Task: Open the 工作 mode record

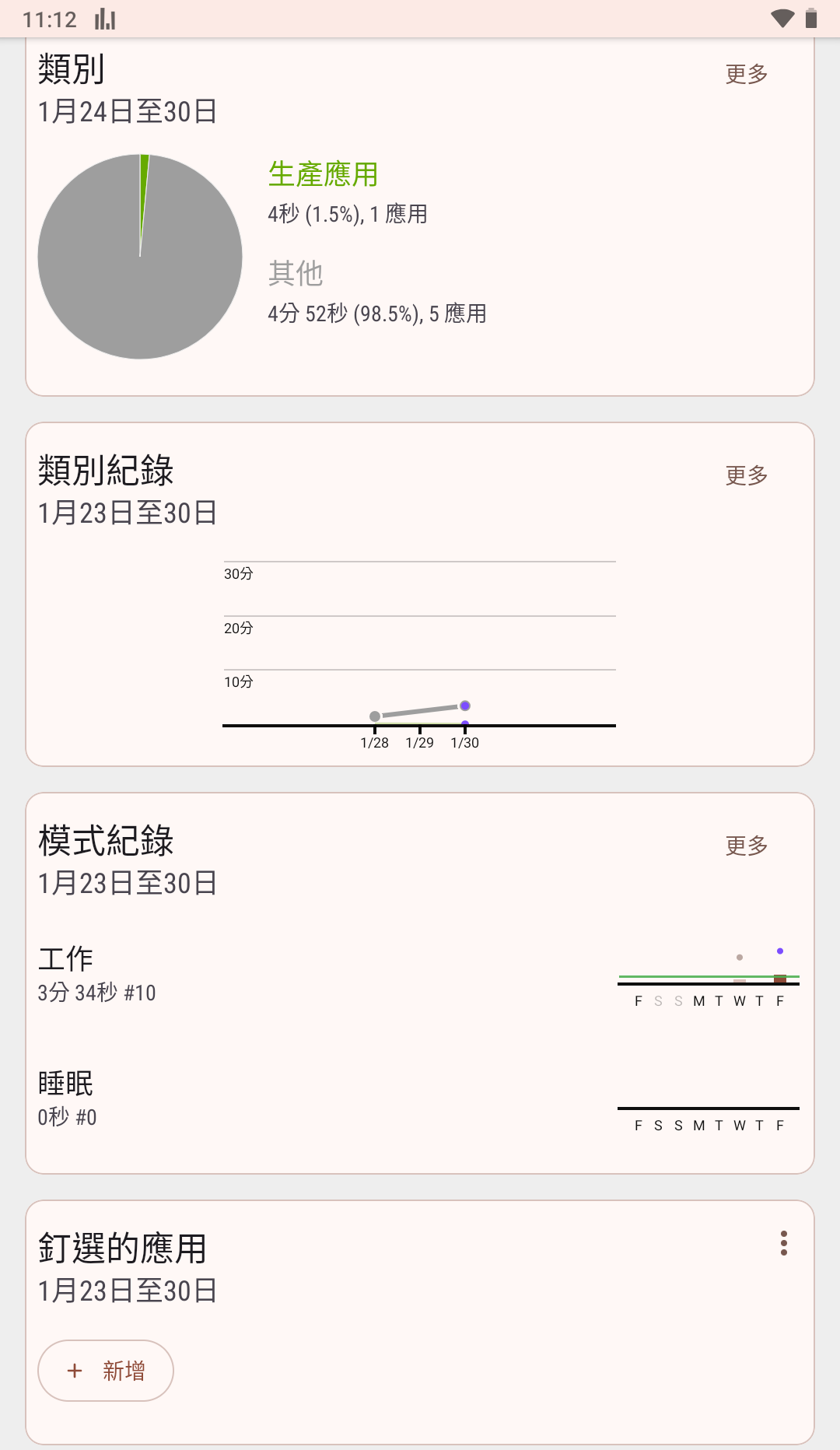Action: pyautogui.click(x=97, y=974)
